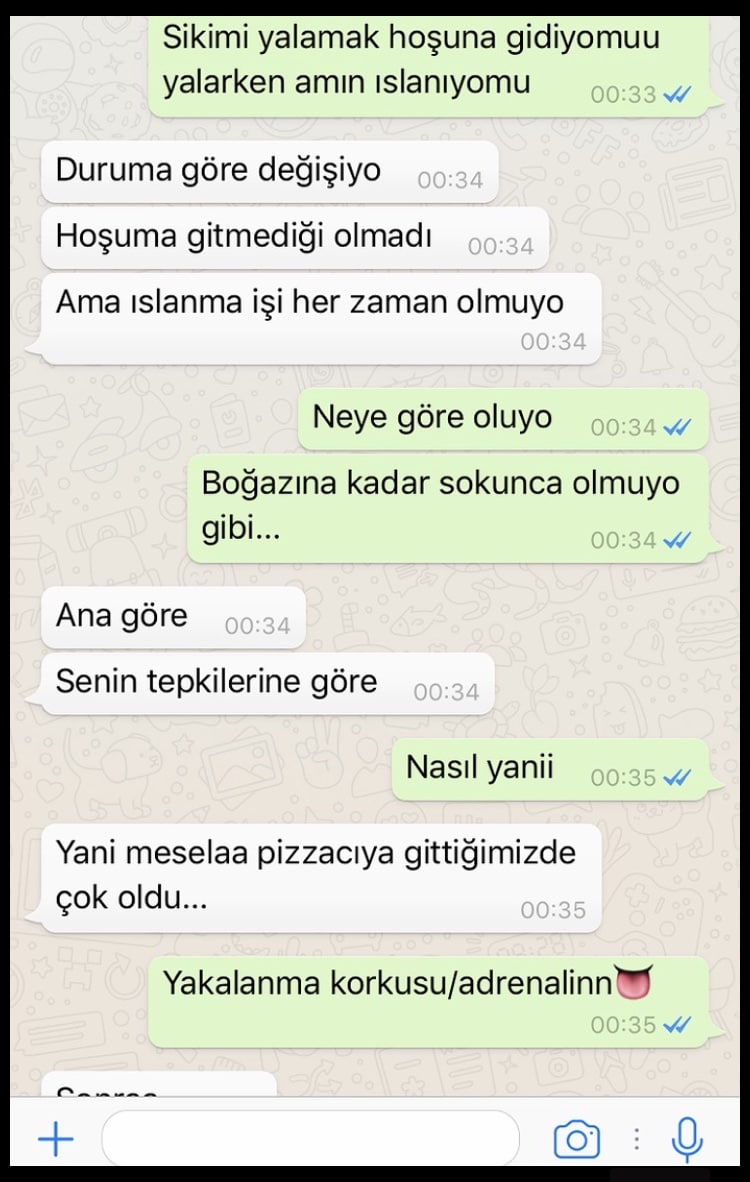750x1182 pixels.
Task: Click the empty message input field
Action: 310,1137
